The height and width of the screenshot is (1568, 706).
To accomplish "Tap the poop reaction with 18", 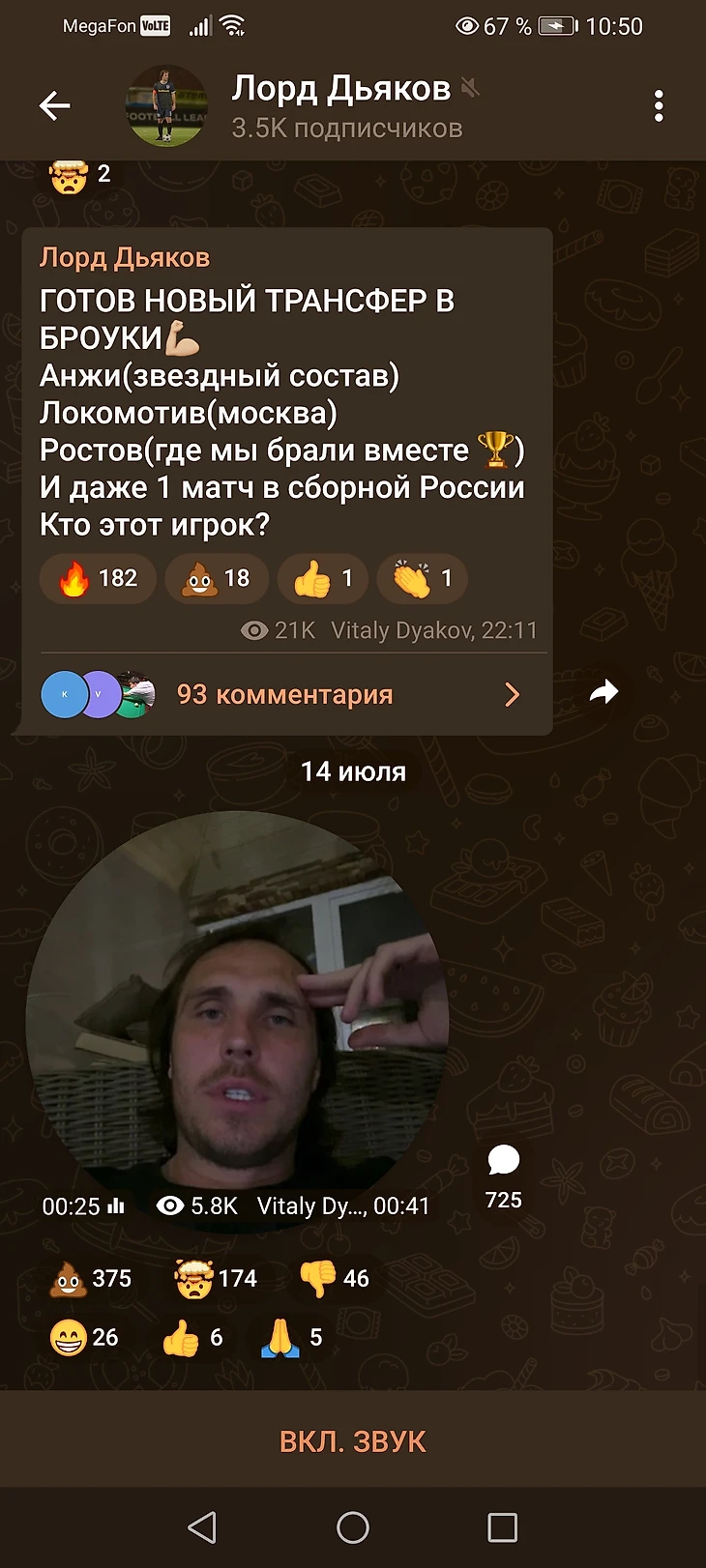I will 216,578.
